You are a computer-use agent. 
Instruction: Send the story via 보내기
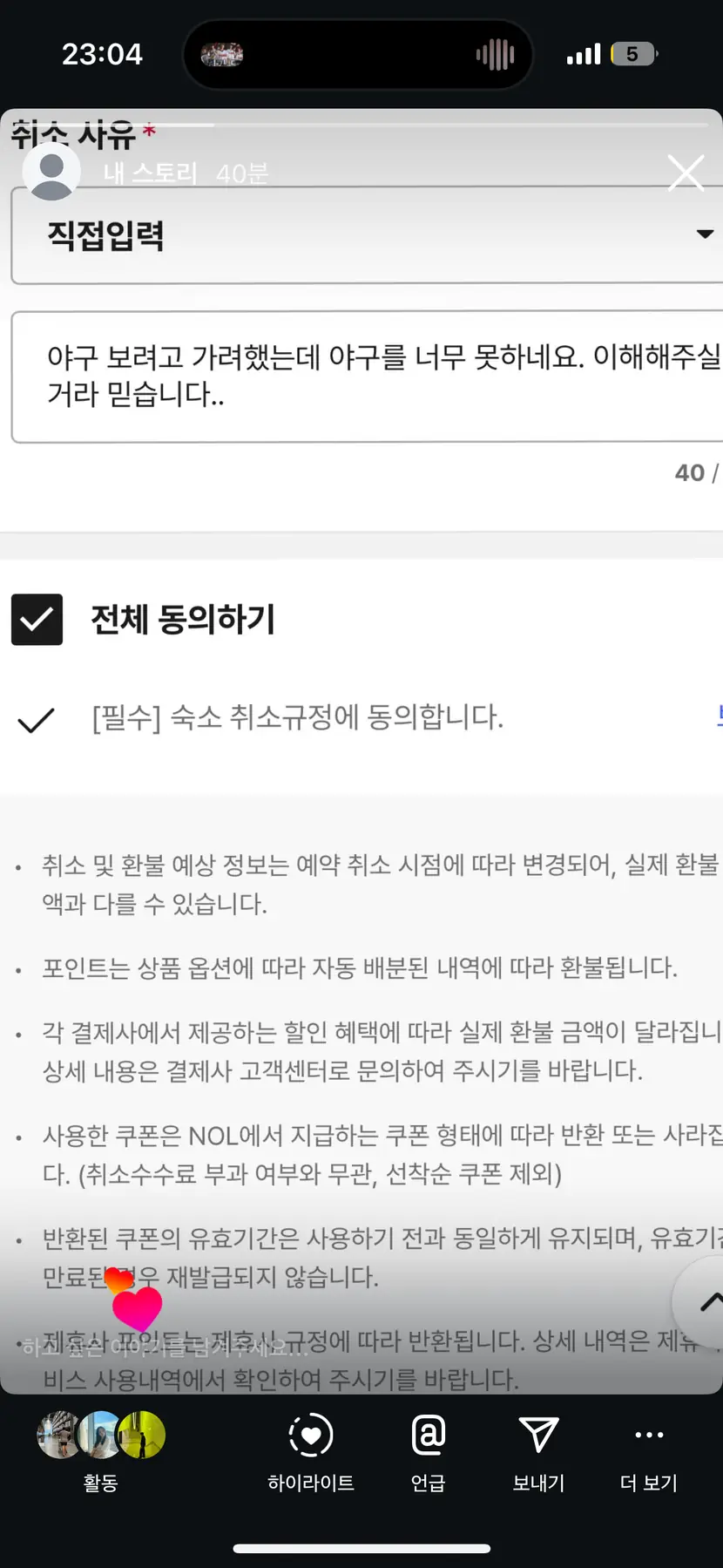tap(538, 1449)
